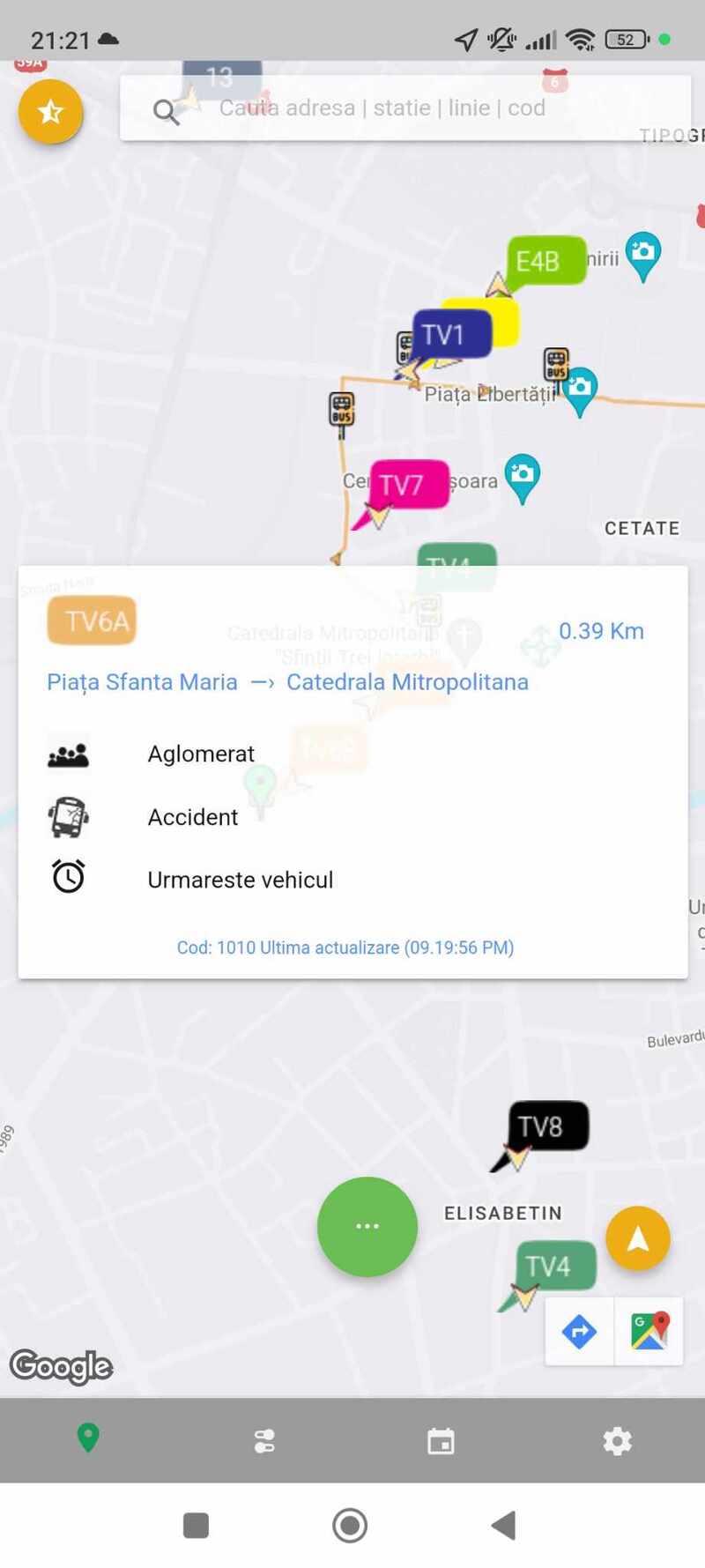Switch to the map pin tab
This screenshot has width=705, height=1568.
click(x=88, y=1439)
